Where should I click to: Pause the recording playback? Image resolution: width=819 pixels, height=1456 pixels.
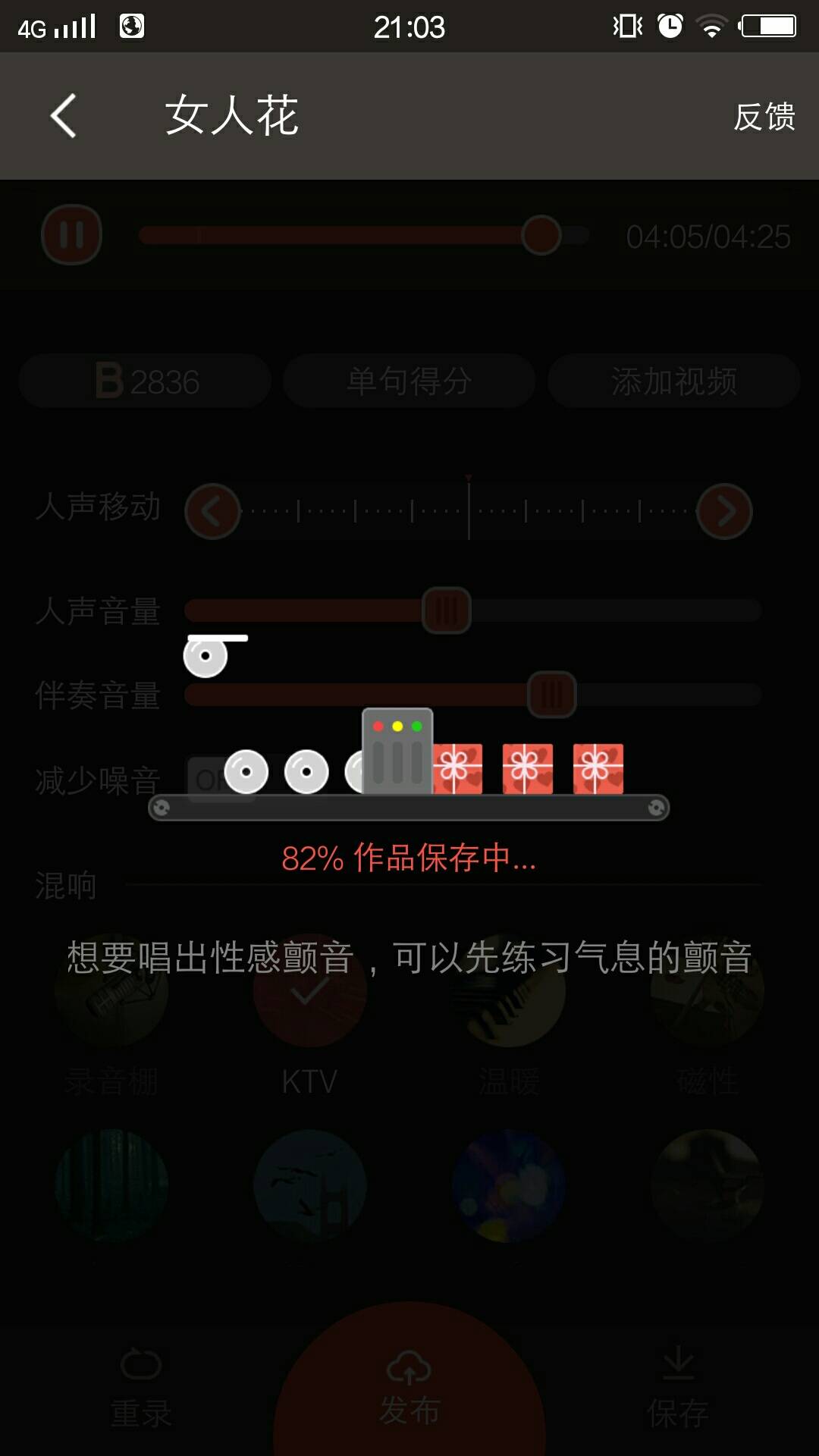point(72,235)
